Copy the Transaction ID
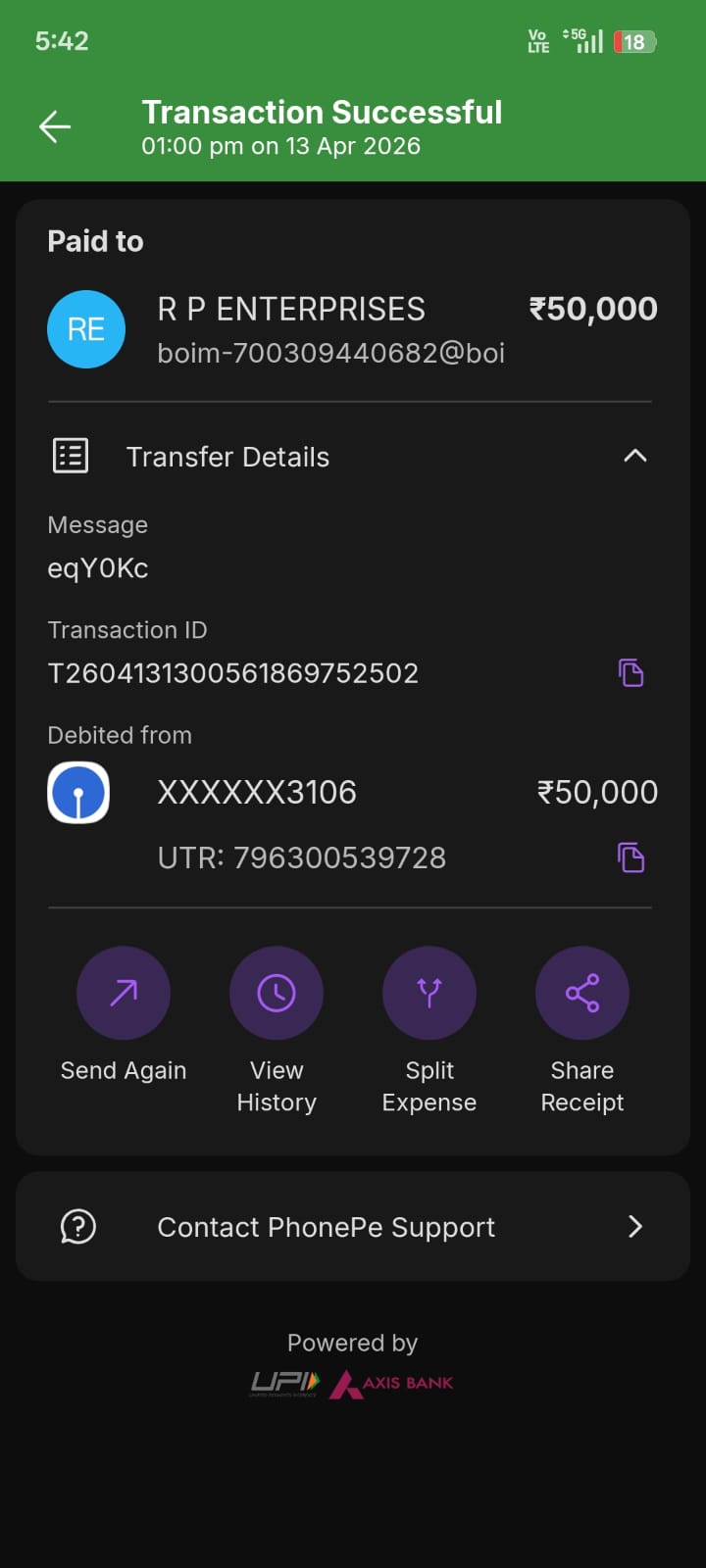 pos(630,673)
